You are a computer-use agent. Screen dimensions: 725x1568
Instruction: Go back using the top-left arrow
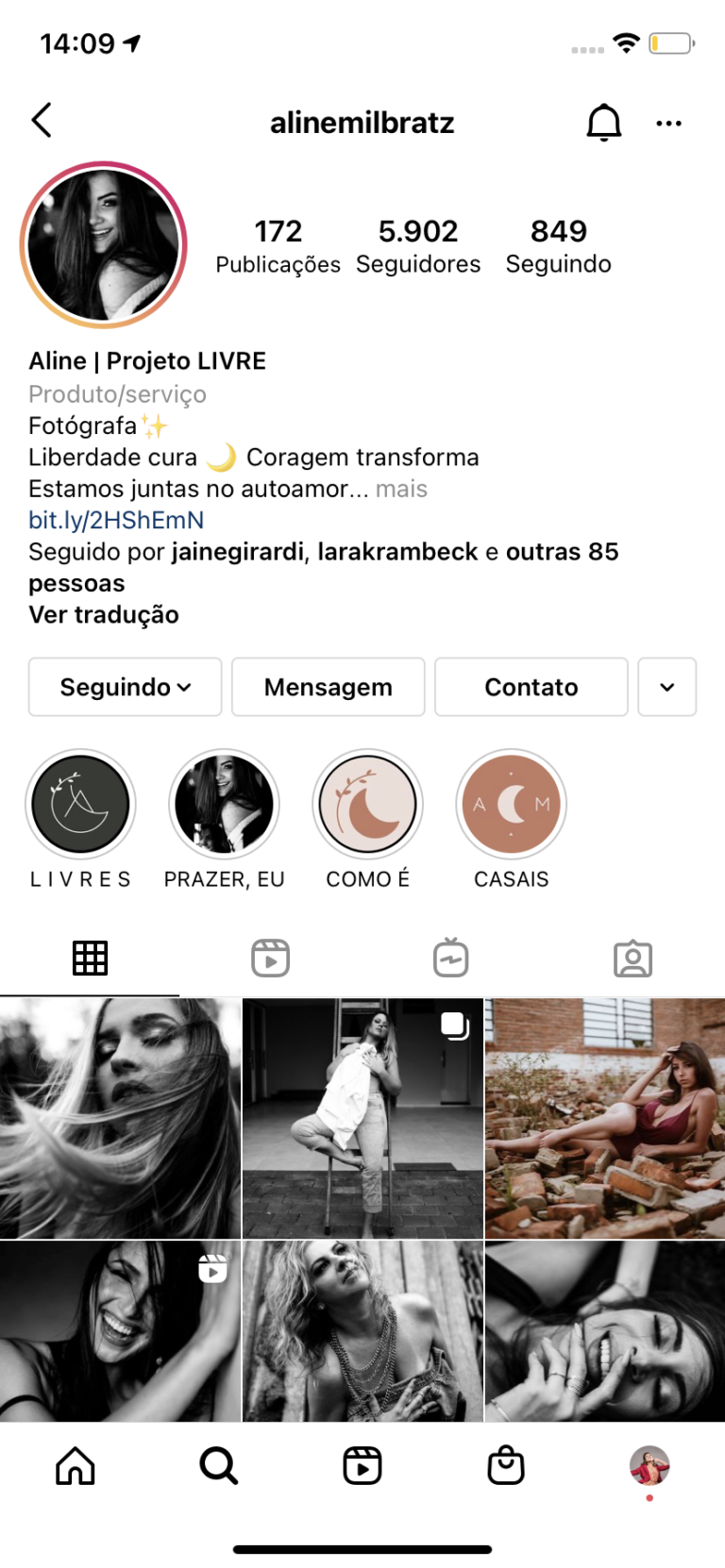42,121
